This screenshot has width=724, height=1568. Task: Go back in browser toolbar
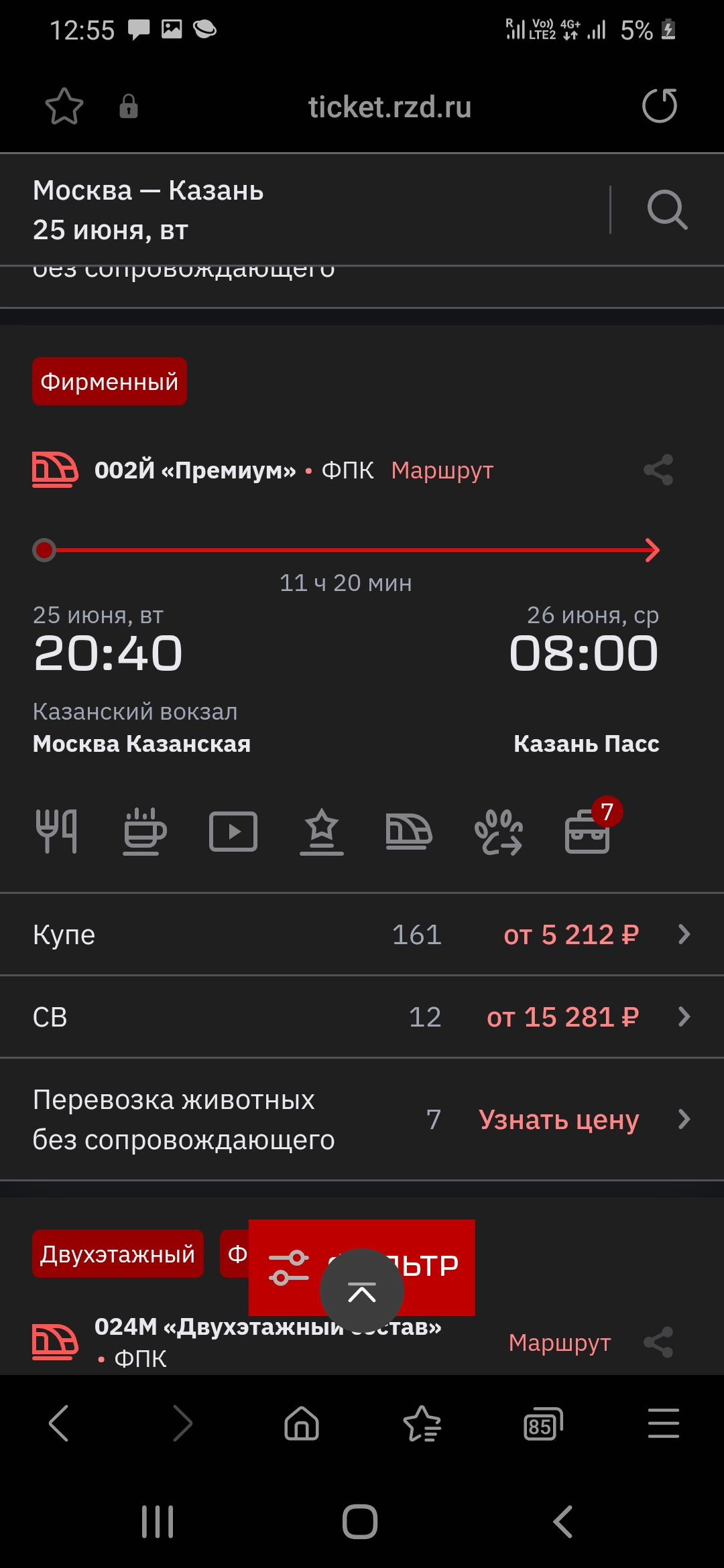(x=59, y=1423)
